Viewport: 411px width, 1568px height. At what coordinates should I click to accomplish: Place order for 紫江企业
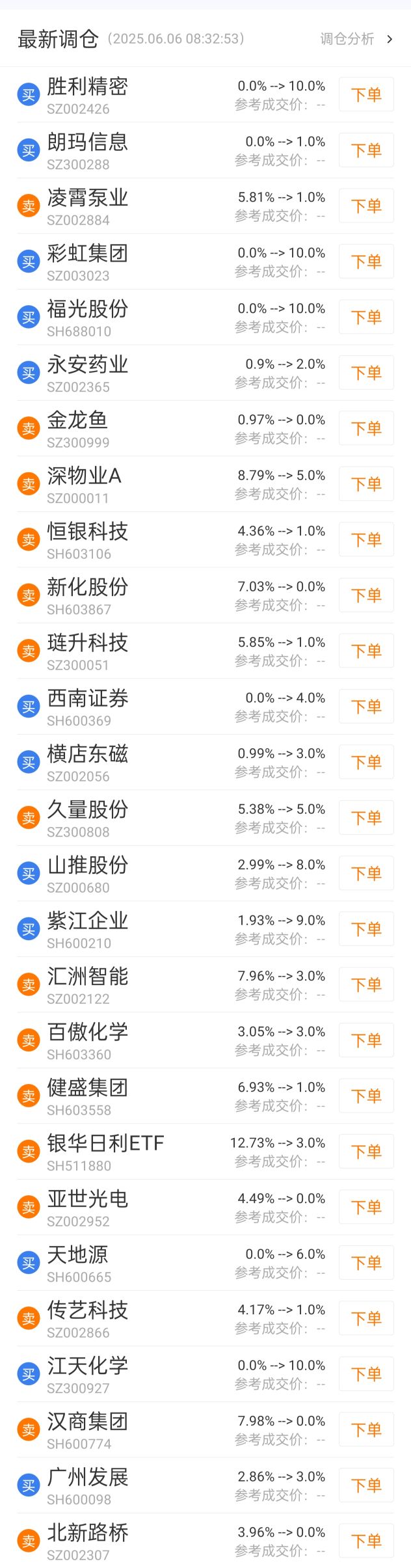click(x=366, y=929)
